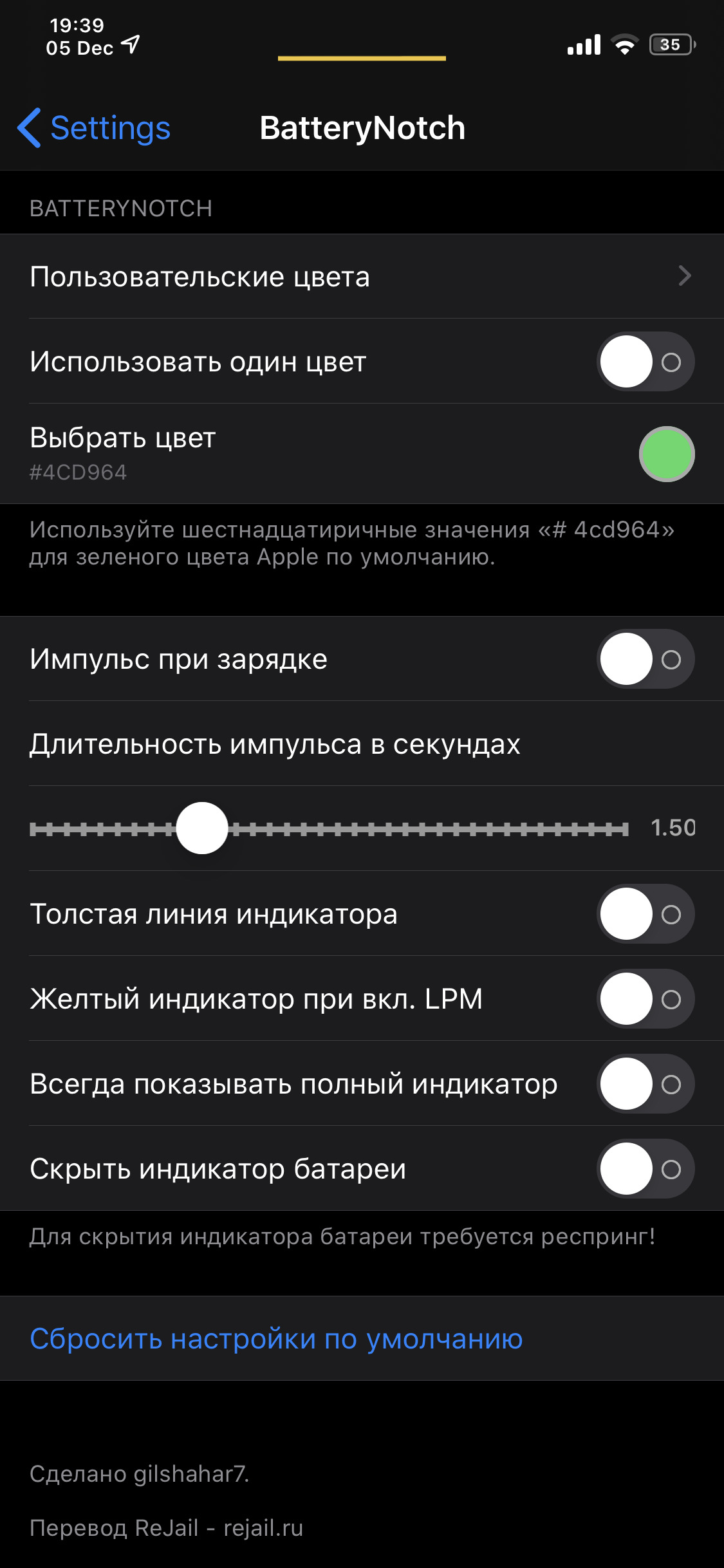The image size is (724, 1568).
Task: Open Пользовательские цвета row
Action: (362, 276)
